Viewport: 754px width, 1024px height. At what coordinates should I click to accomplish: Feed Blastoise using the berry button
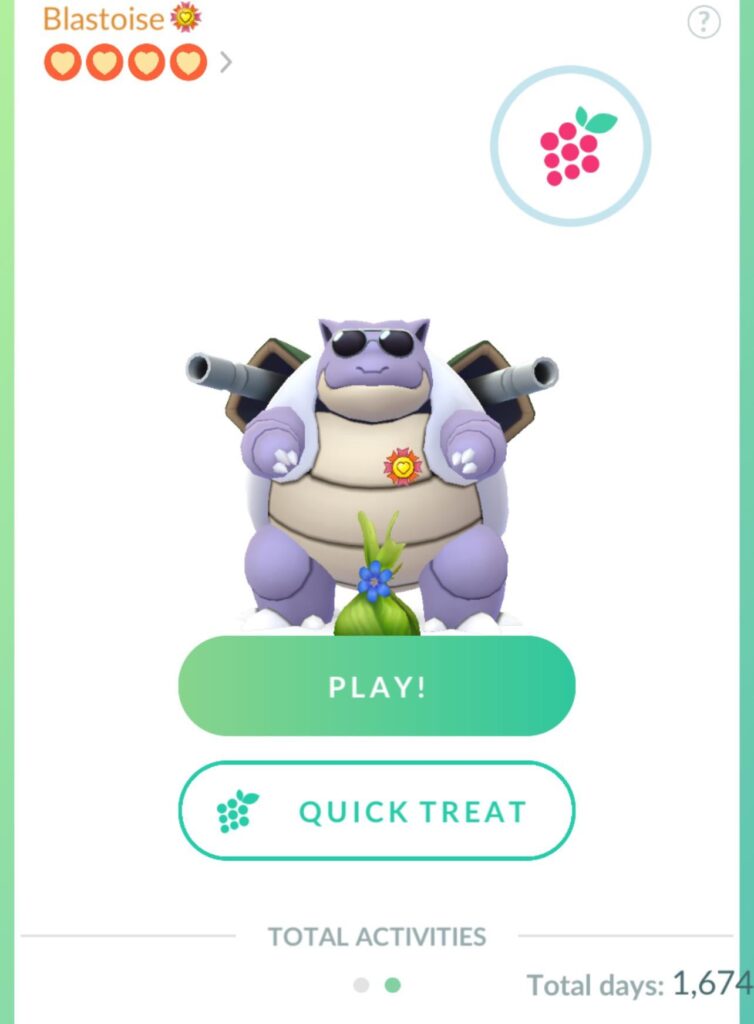(570, 147)
